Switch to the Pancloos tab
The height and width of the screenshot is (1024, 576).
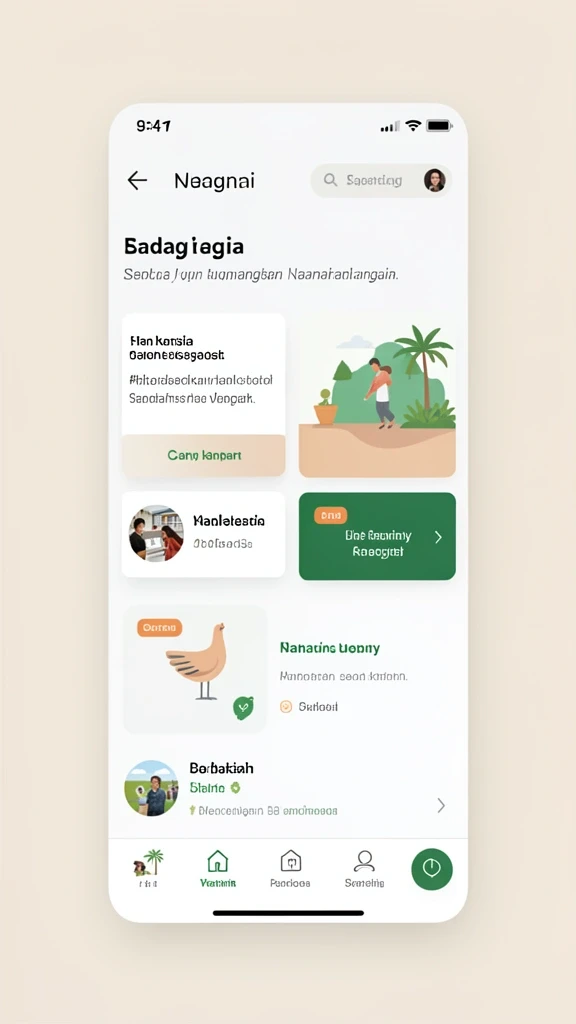(x=290, y=869)
